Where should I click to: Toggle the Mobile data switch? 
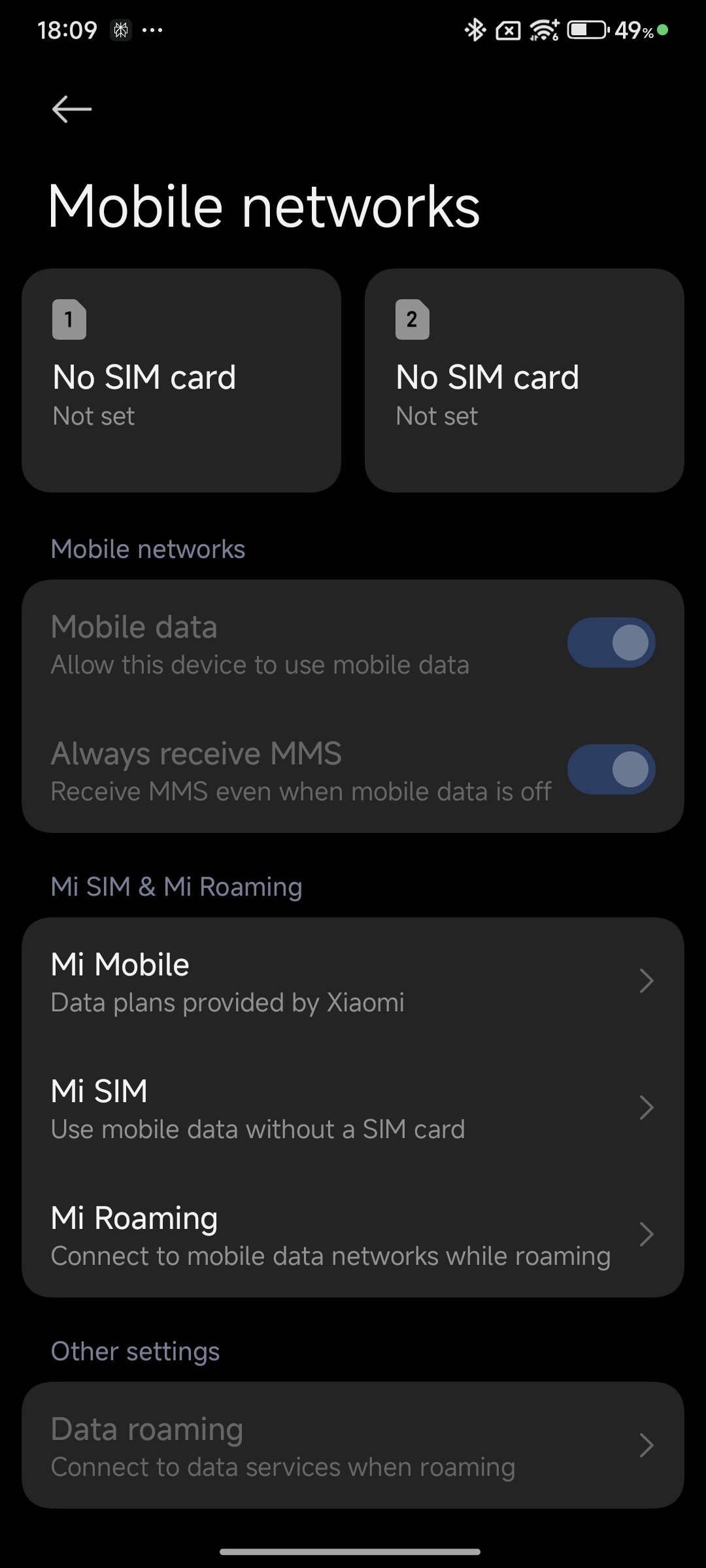(611, 643)
